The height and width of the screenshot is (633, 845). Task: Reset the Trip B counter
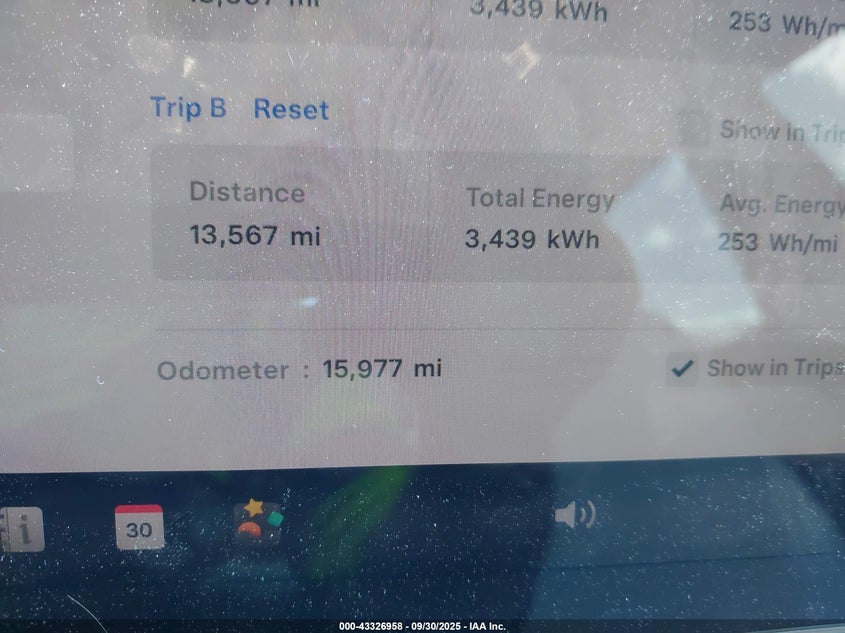point(290,109)
